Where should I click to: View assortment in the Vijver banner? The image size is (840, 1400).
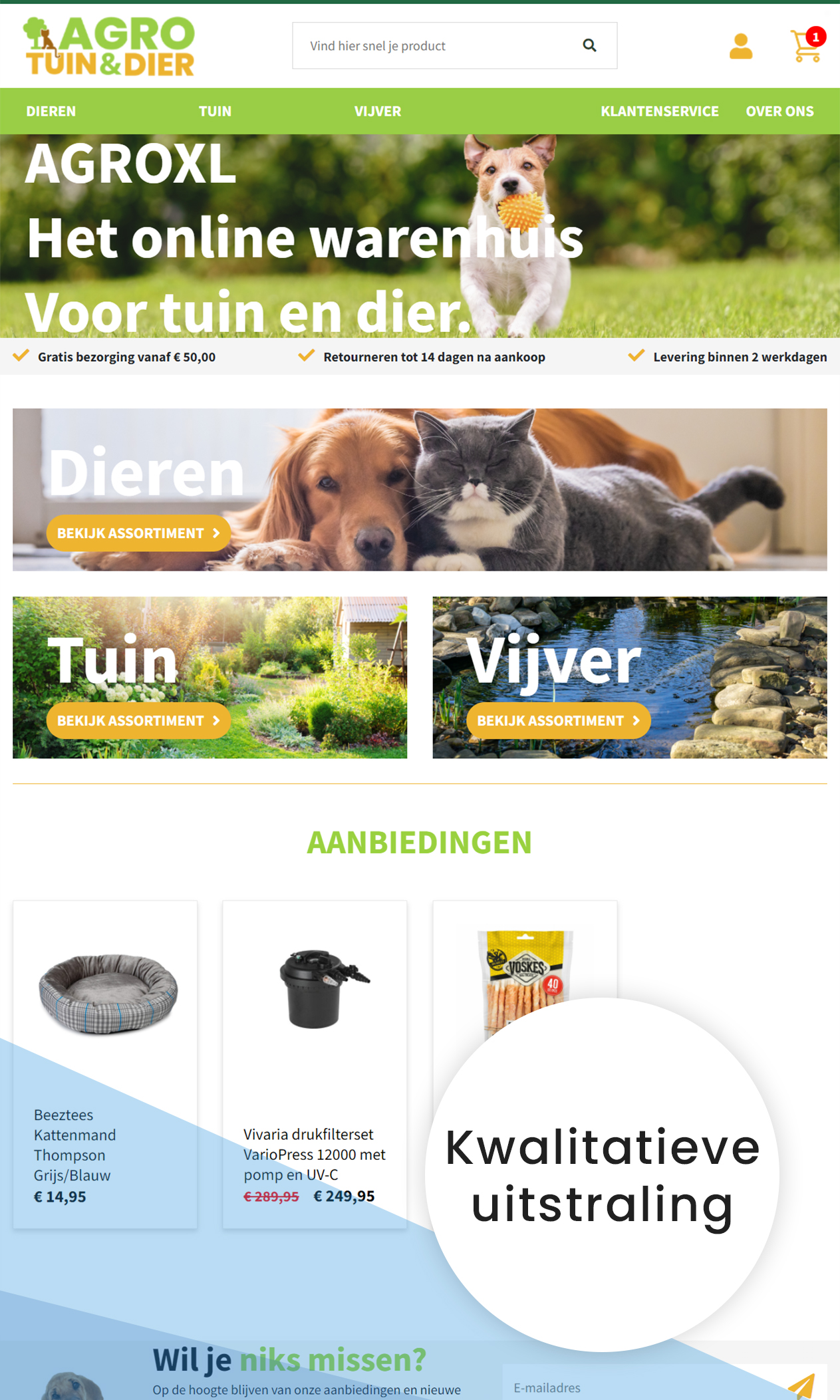coord(558,721)
